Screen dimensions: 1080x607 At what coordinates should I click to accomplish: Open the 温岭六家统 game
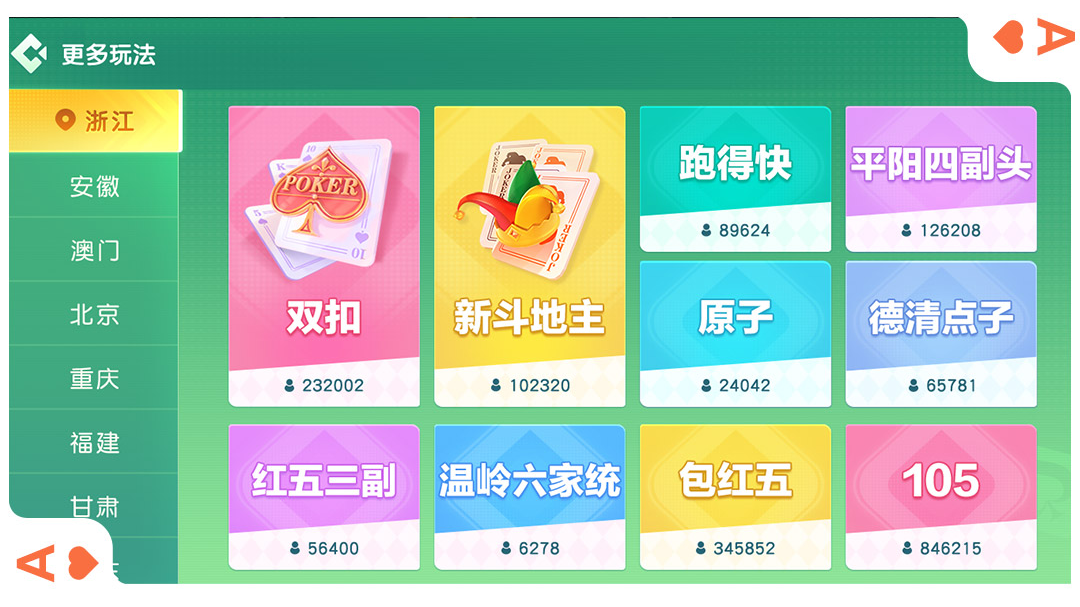(x=530, y=496)
